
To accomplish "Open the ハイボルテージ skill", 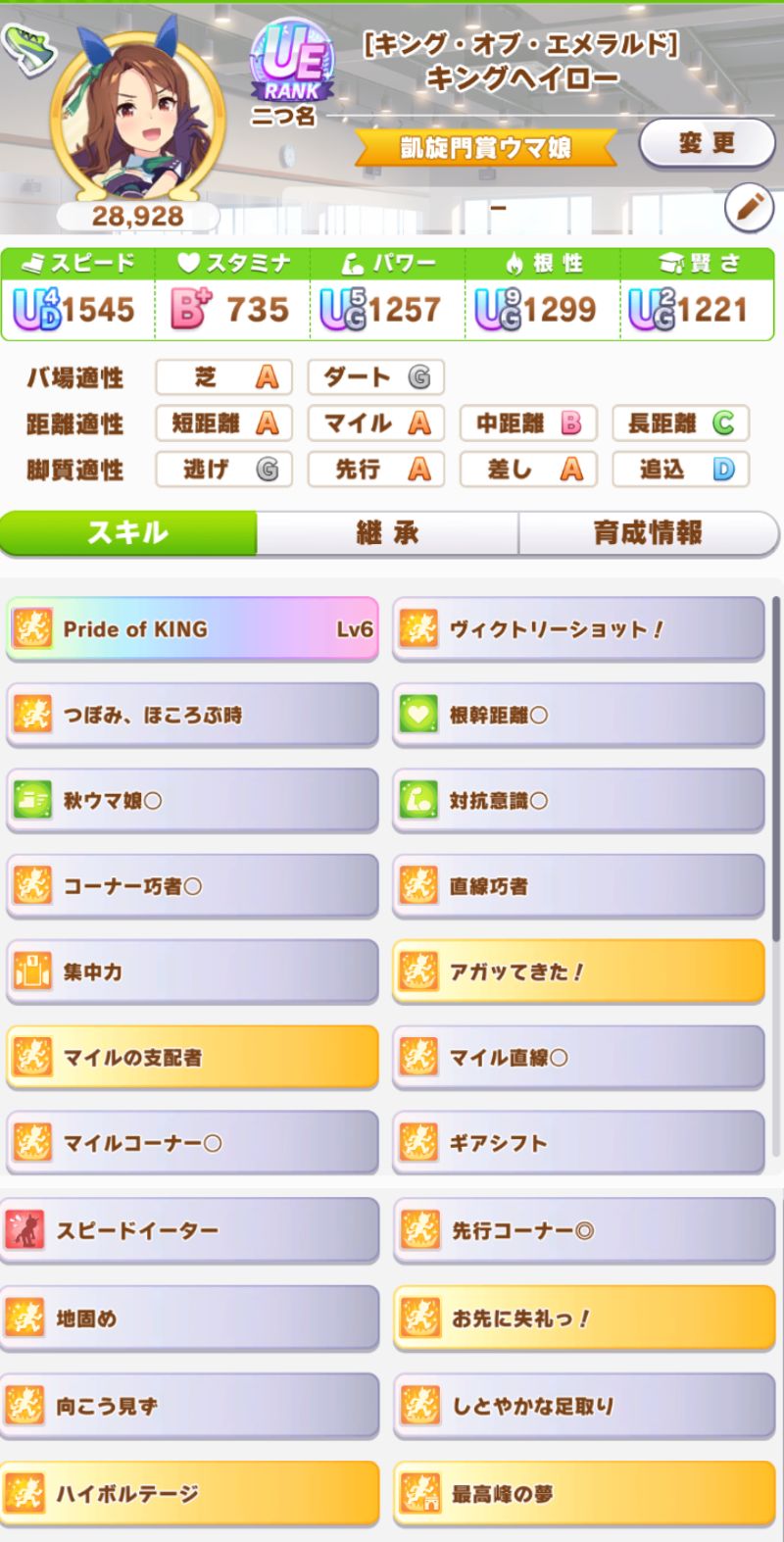I will (x=189, y=1493).
